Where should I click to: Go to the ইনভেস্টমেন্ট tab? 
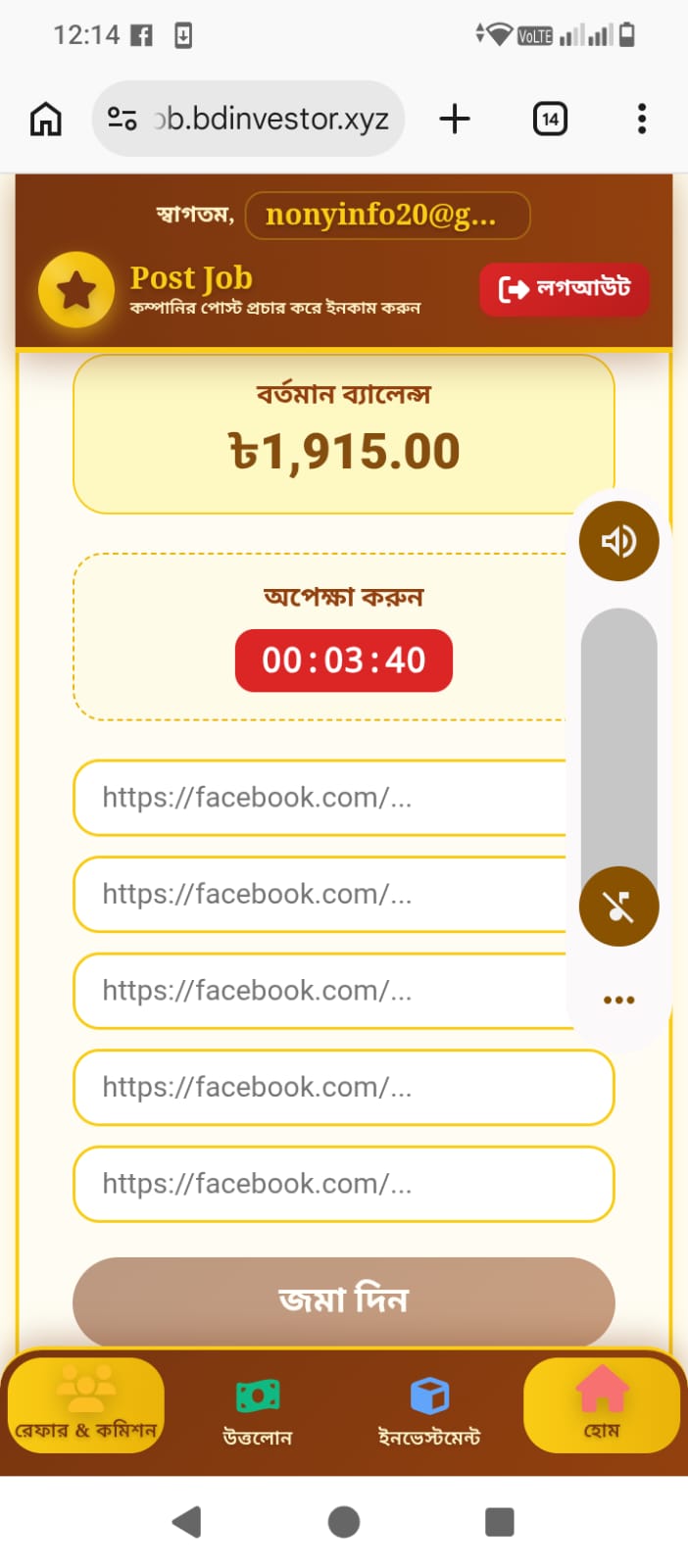(x=429, y=1411)
